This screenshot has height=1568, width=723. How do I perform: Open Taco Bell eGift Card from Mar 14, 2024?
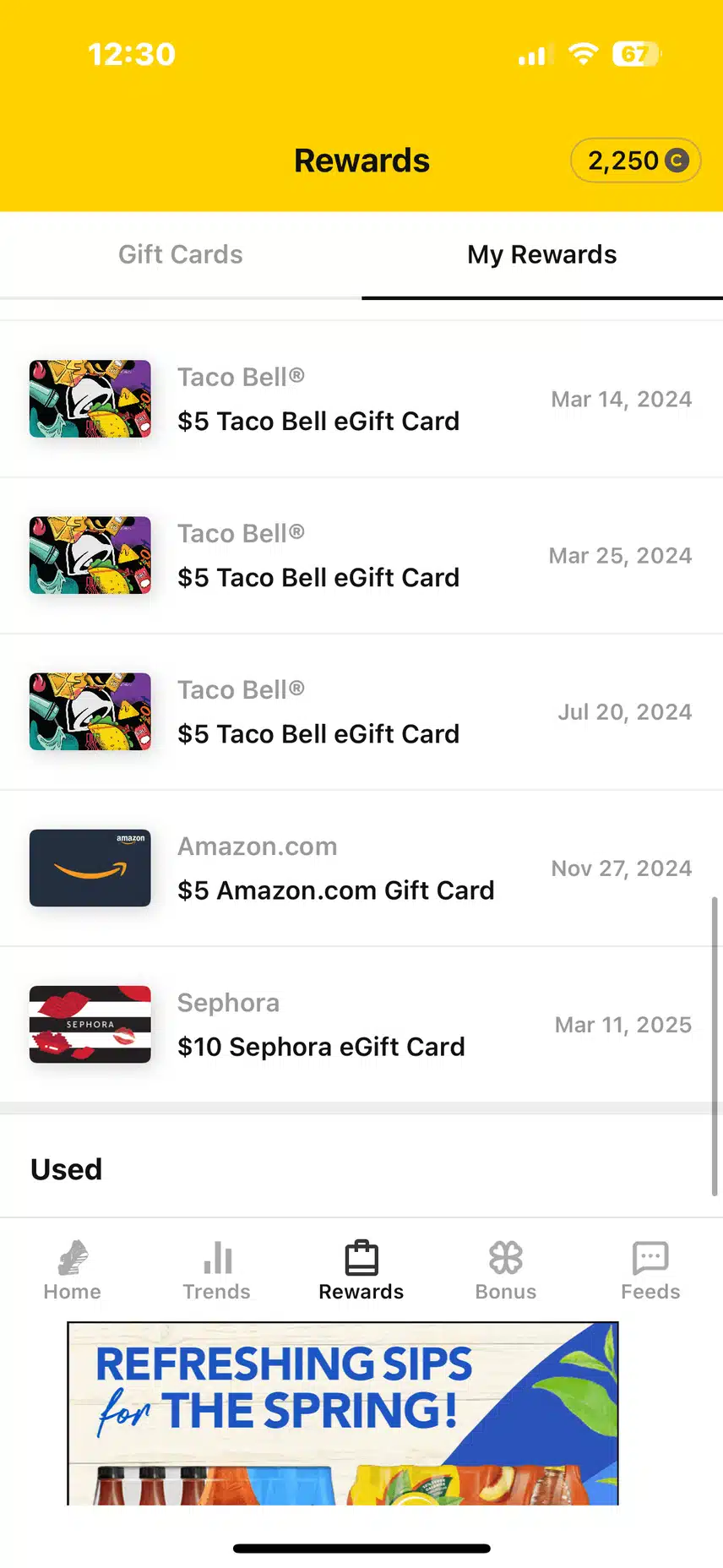pos(361,399)
